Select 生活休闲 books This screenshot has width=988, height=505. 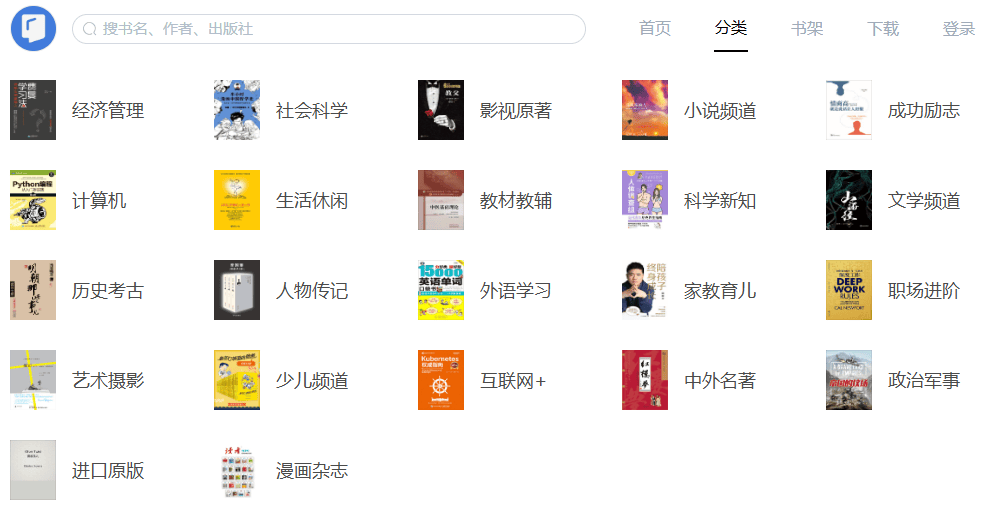312,200
